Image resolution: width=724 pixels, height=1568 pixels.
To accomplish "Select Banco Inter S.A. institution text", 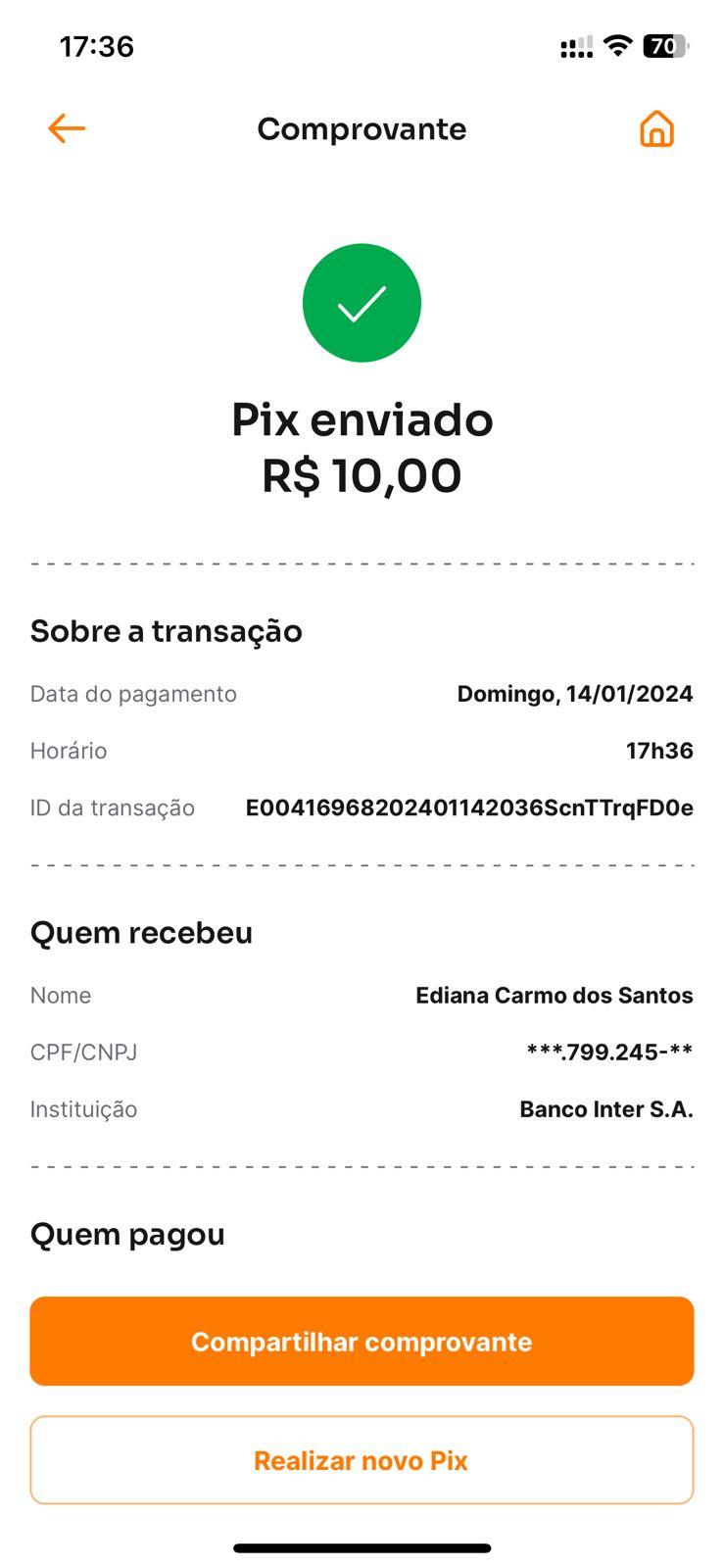I will [605, 1108].
